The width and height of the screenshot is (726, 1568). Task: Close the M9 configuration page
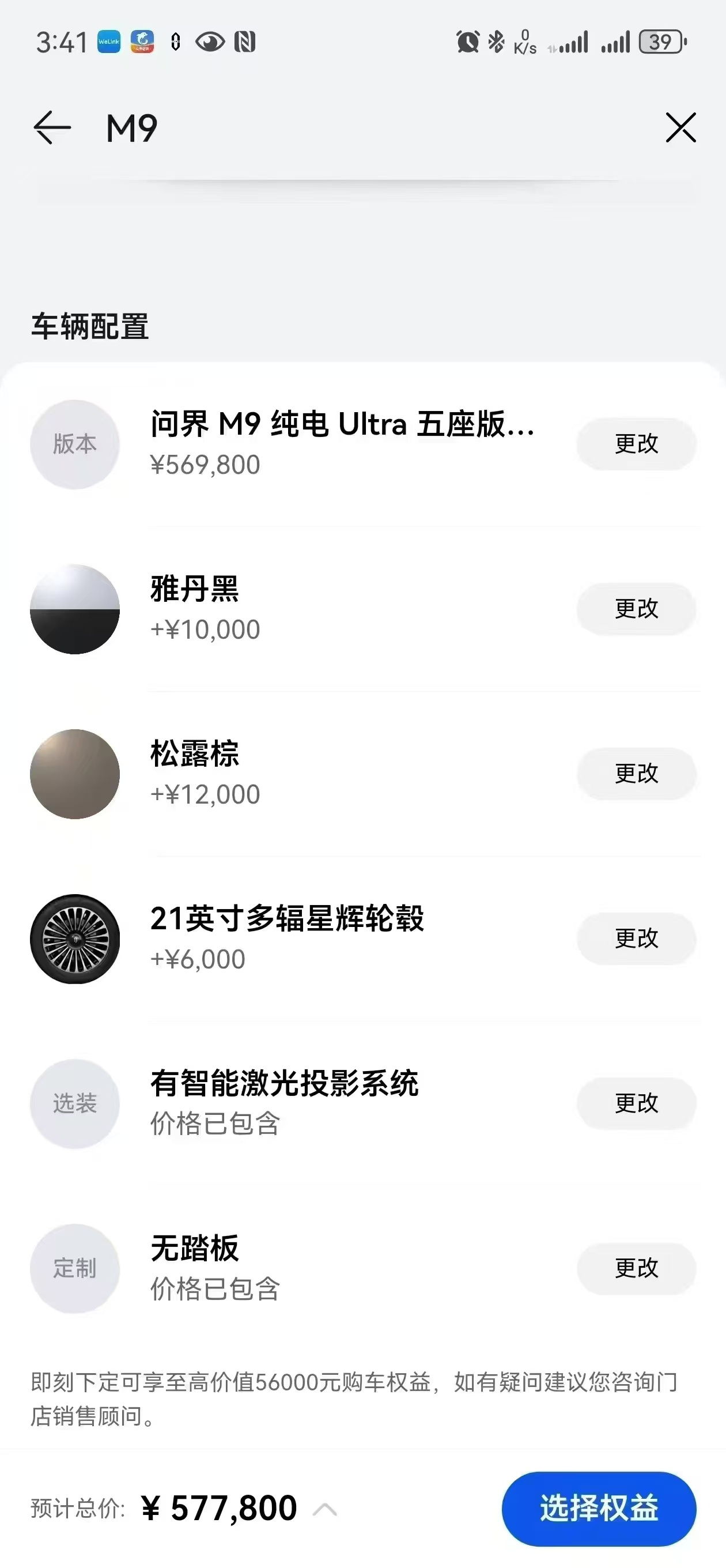[x=680, y=128]
